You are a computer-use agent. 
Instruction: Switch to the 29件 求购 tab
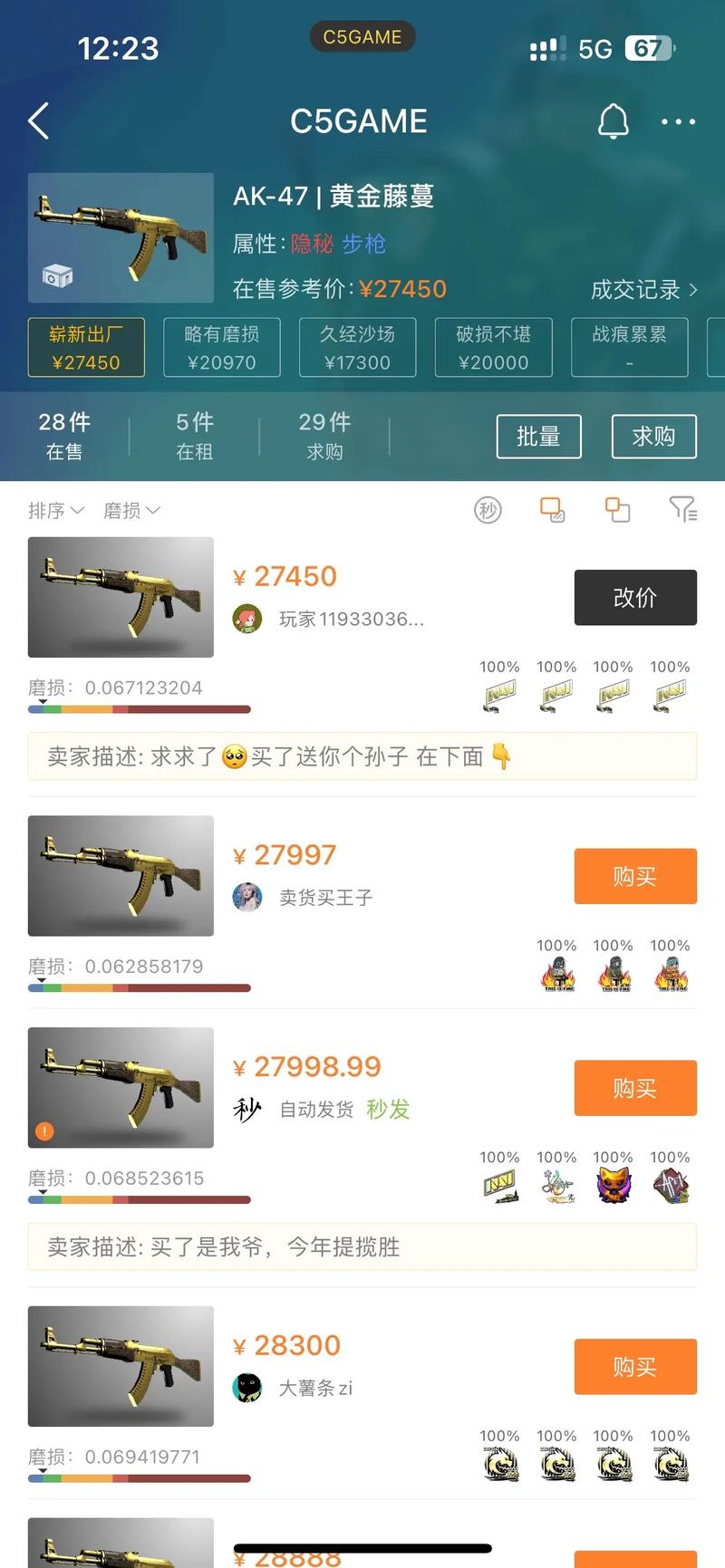(x=324, y=436)
